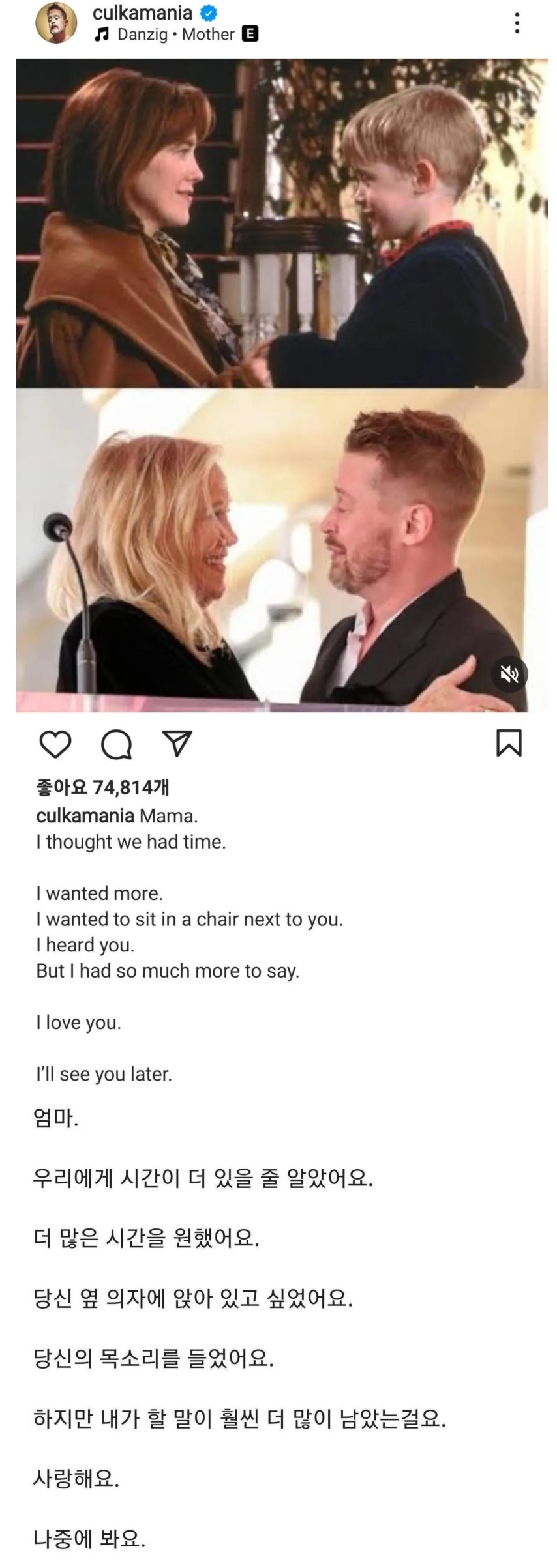Open the post's three-dot overflow menu

517,23
